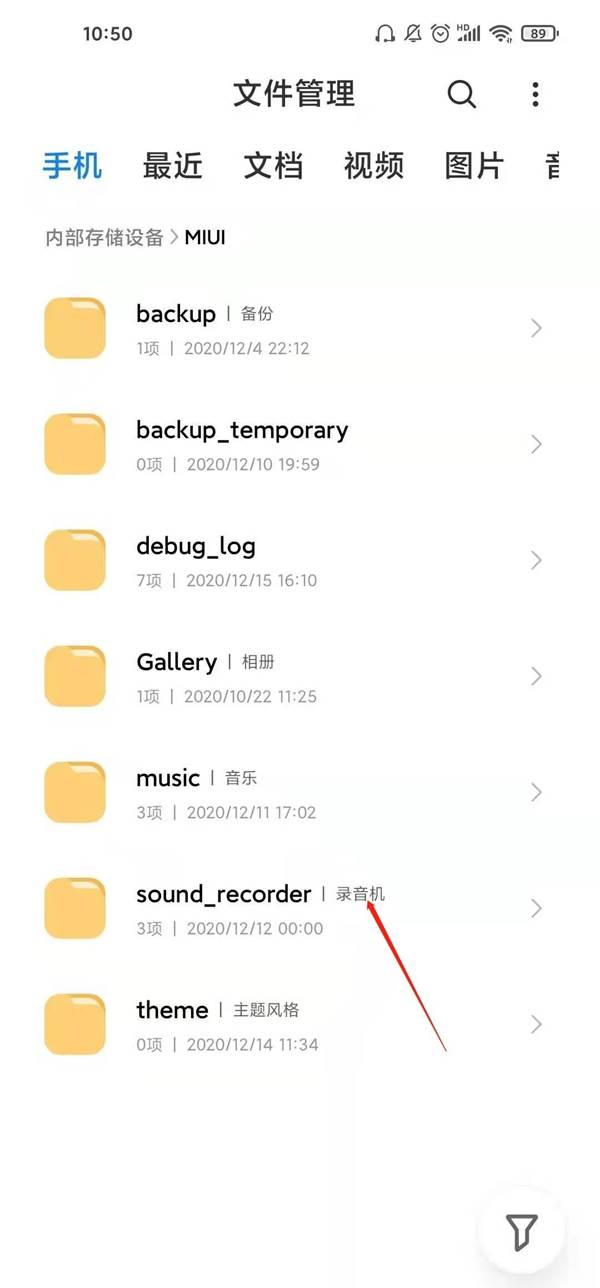The width and height of the screenshot is (600, 1288).
Task: Open the backup folder
Action: click(x=300, y=328)
